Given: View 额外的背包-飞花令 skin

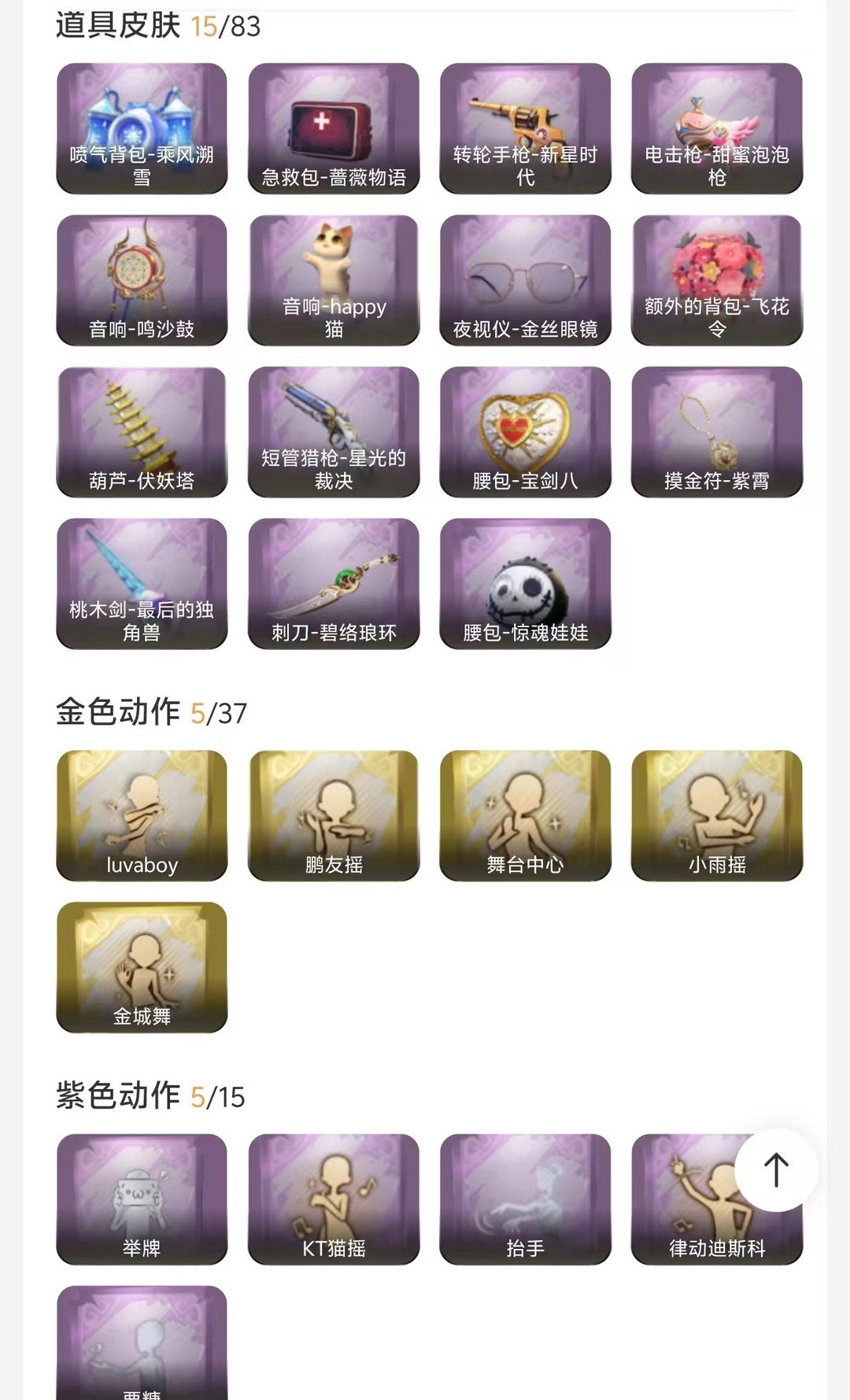Looking at the screenshot, I should (716, 280).
